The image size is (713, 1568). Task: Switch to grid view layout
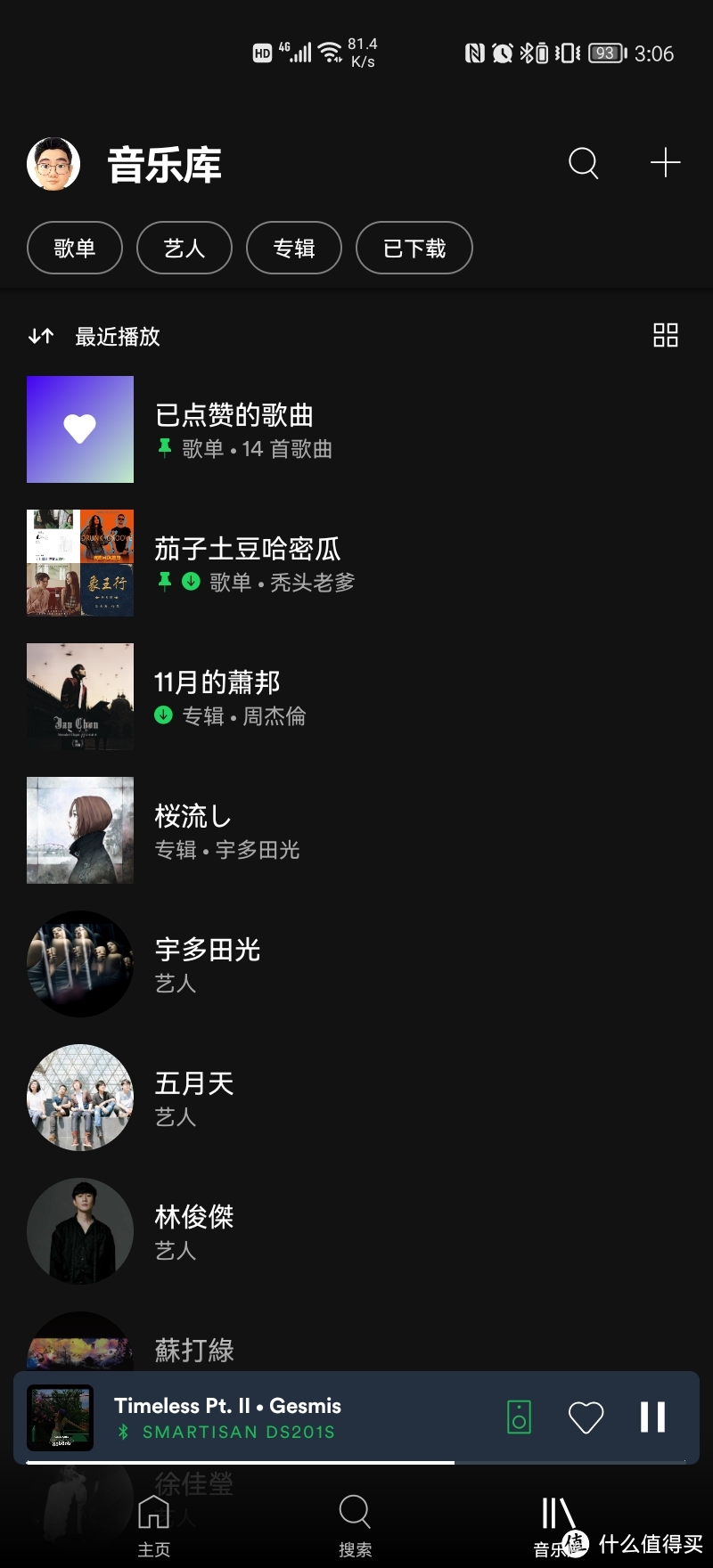(666, 335)
